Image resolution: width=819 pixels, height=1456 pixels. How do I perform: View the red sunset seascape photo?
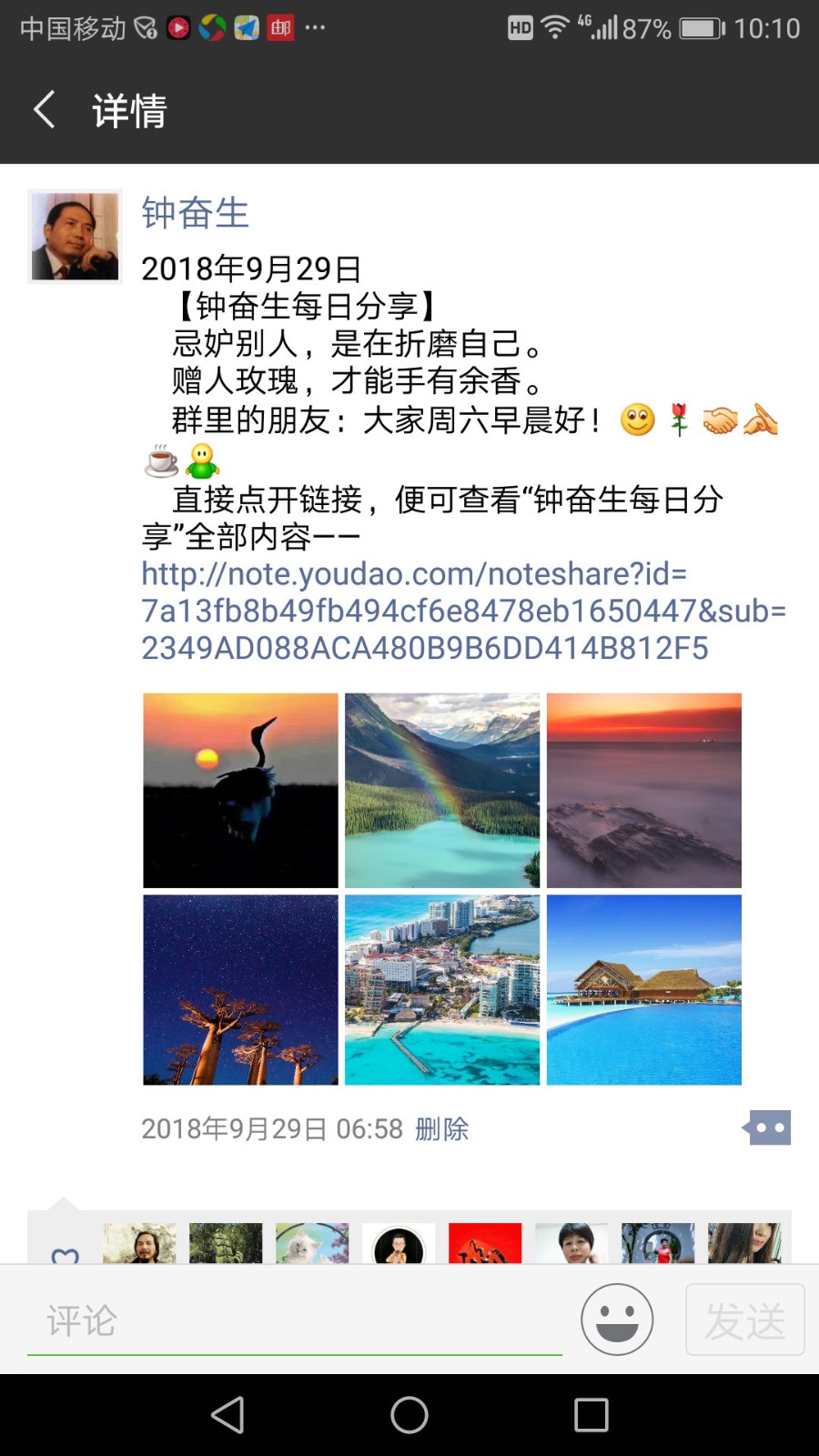[x=643, y=790]
